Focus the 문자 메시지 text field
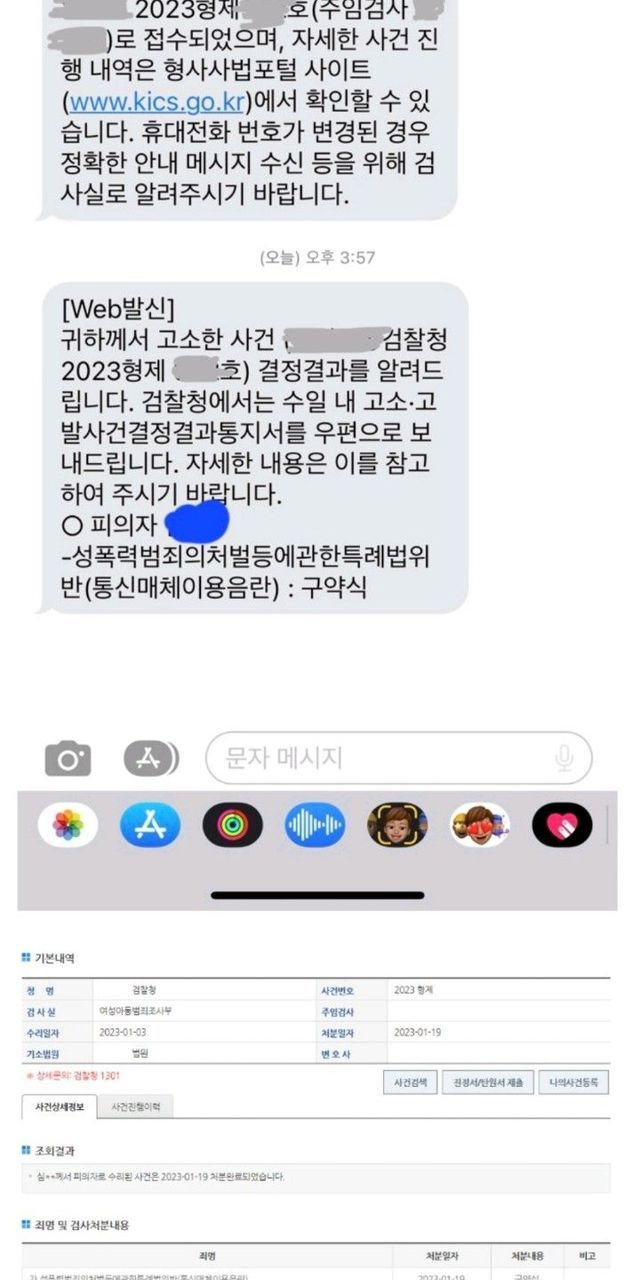Viewport: 640px width, 1280px height. tap(380, 758)
